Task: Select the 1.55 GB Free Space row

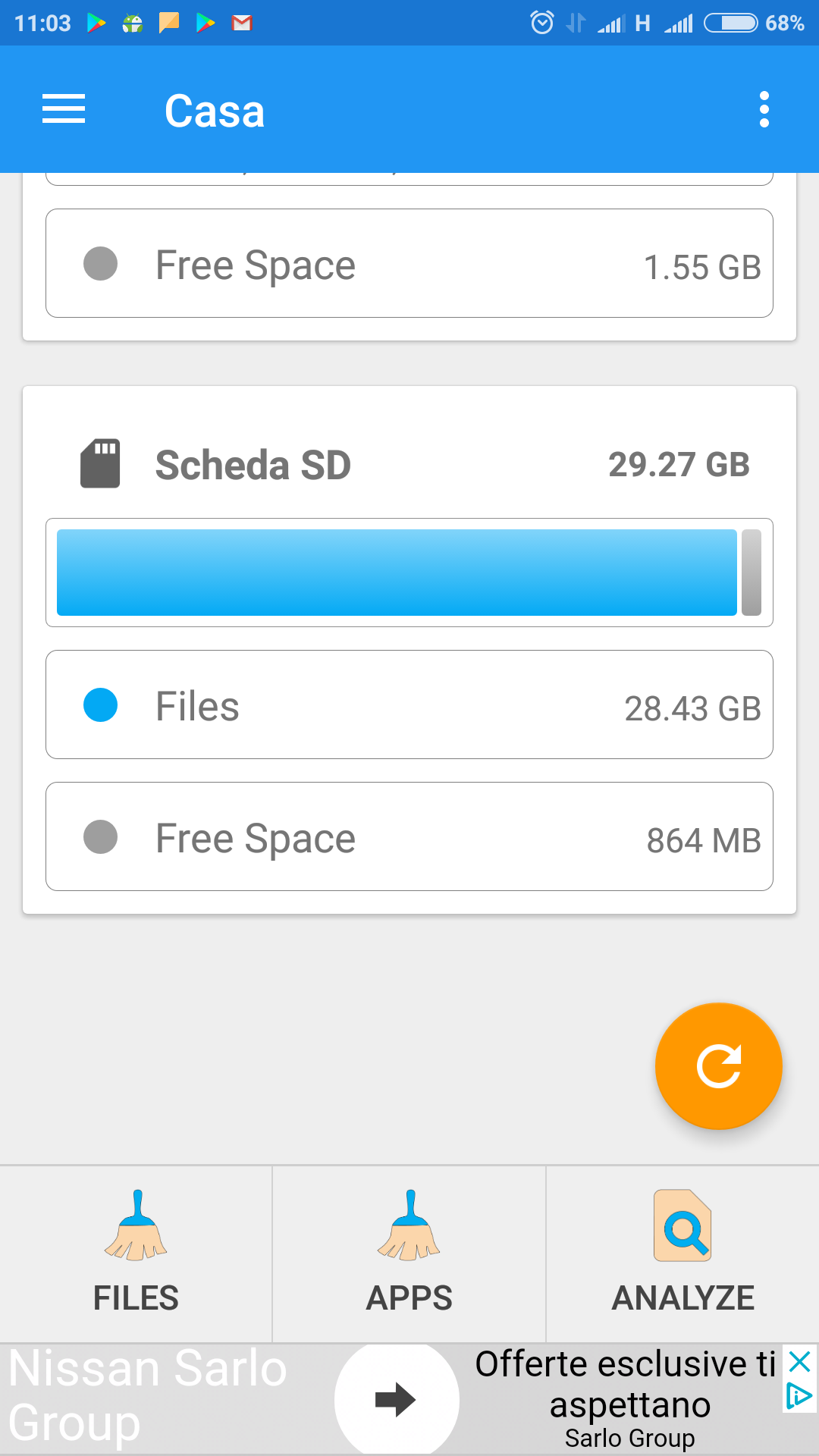Action: (409, 263)
